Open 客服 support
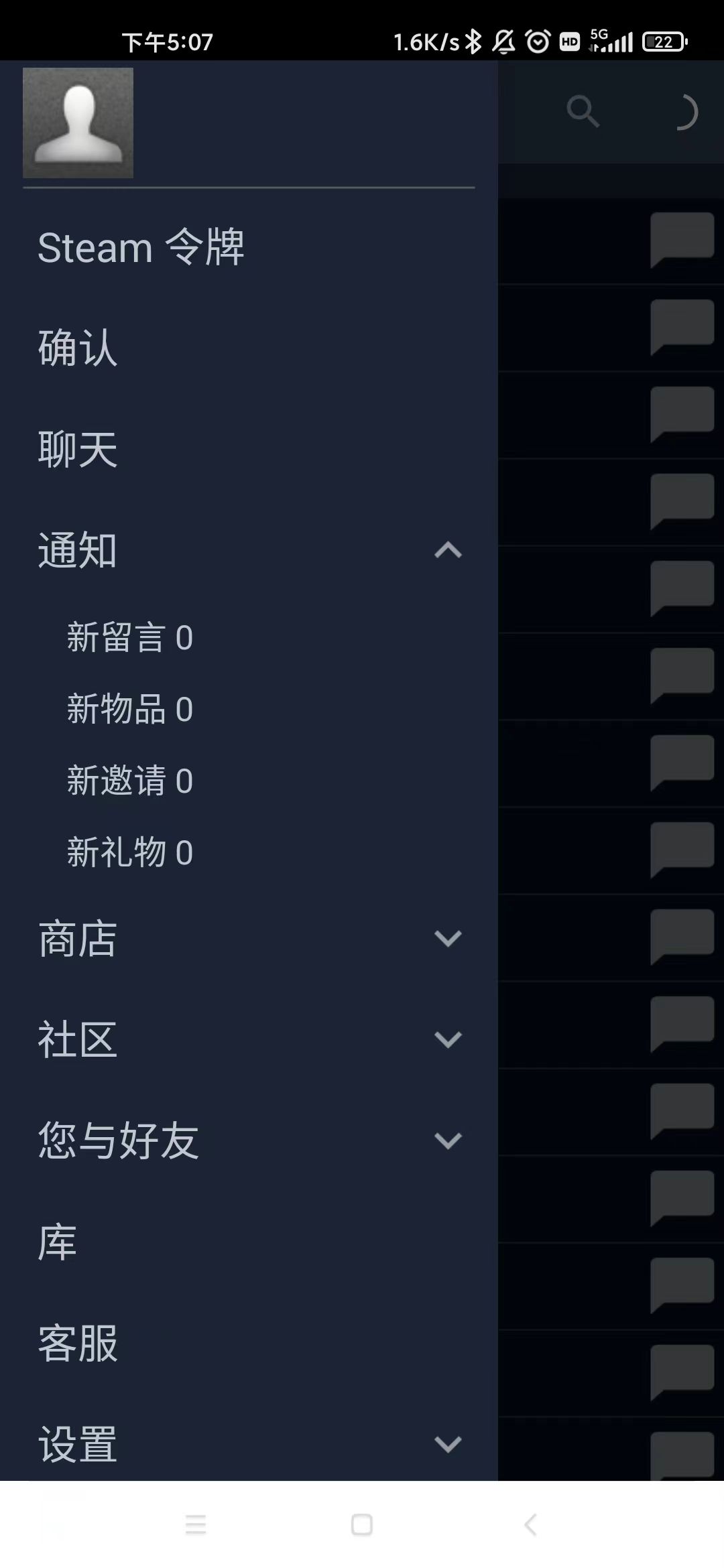Image resolution: width=724 pixels, height=1568 pixels. pyautogui.click(x=78, y=1343)
